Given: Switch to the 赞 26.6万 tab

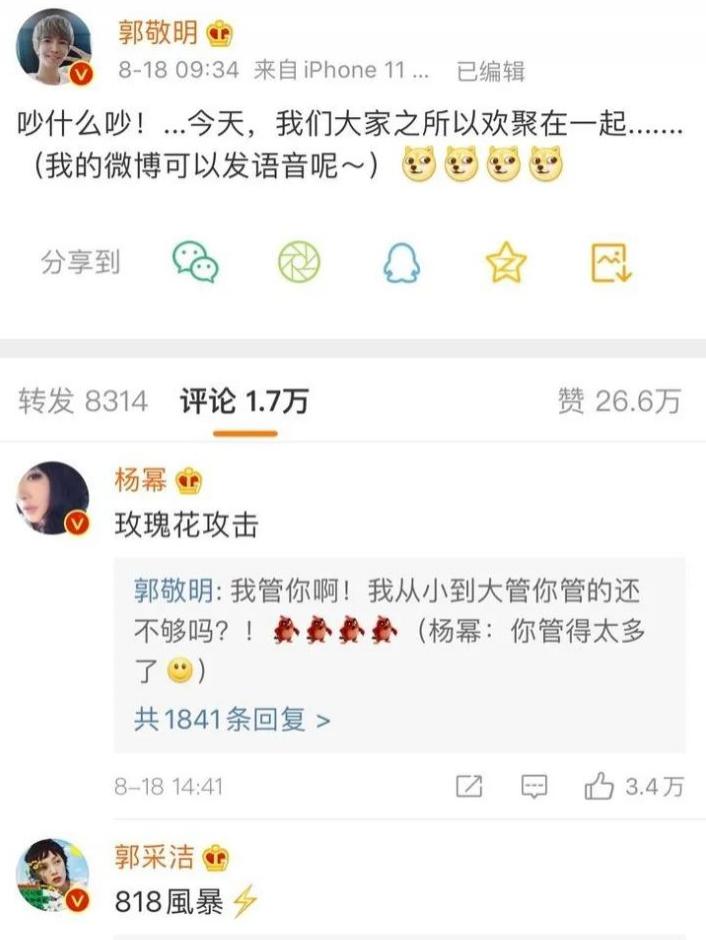Looking at the screenshot, I should (619, 402).
